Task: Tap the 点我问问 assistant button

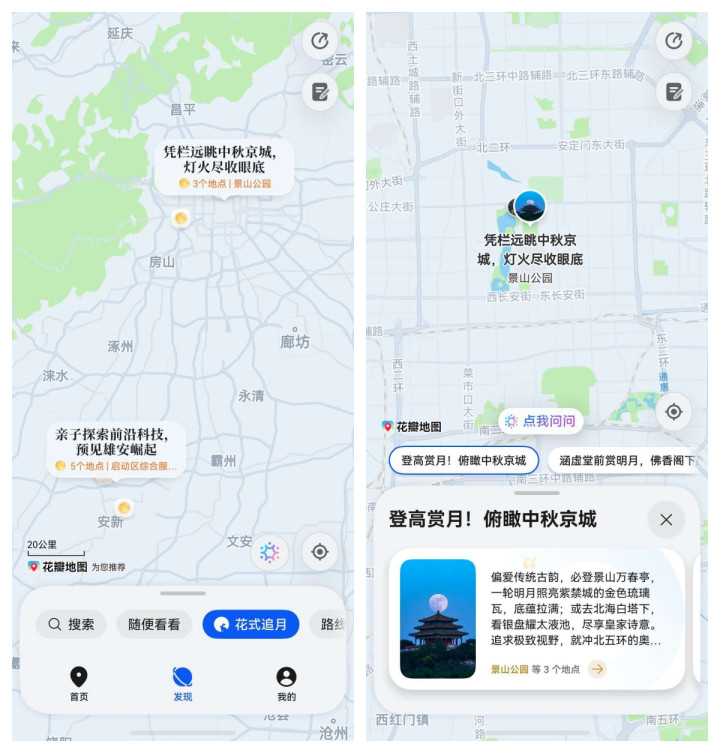Action: [x=541, y=422]
